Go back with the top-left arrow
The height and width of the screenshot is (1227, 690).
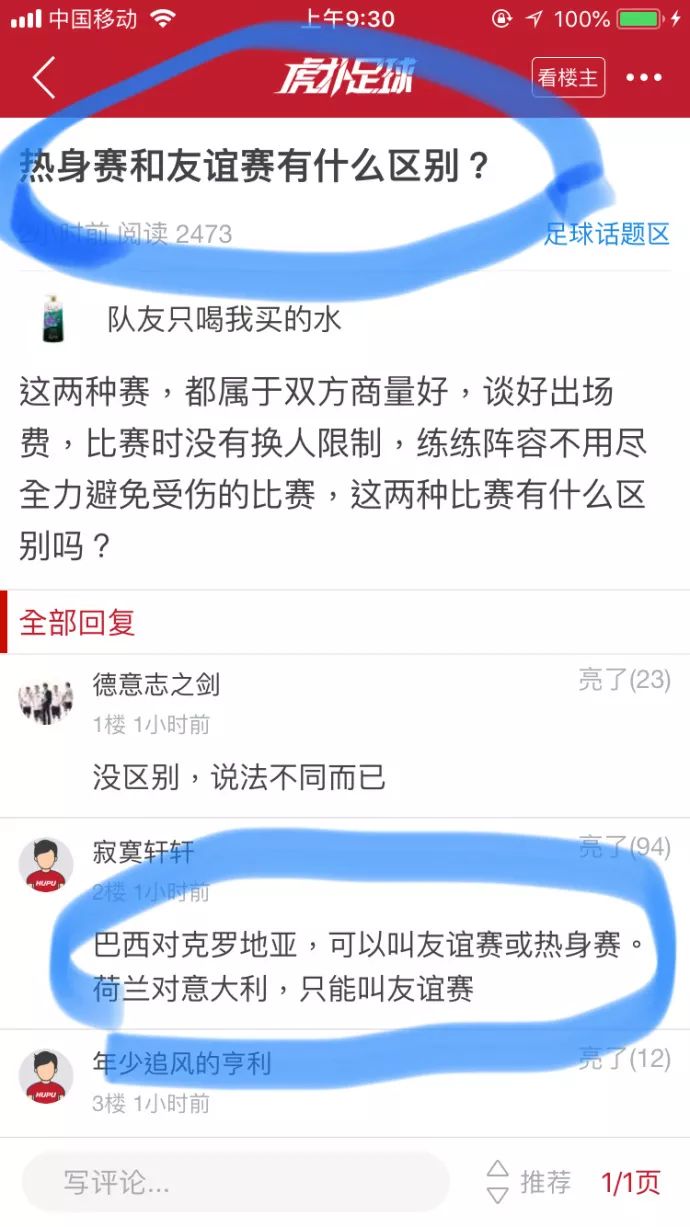click(43, 78)
